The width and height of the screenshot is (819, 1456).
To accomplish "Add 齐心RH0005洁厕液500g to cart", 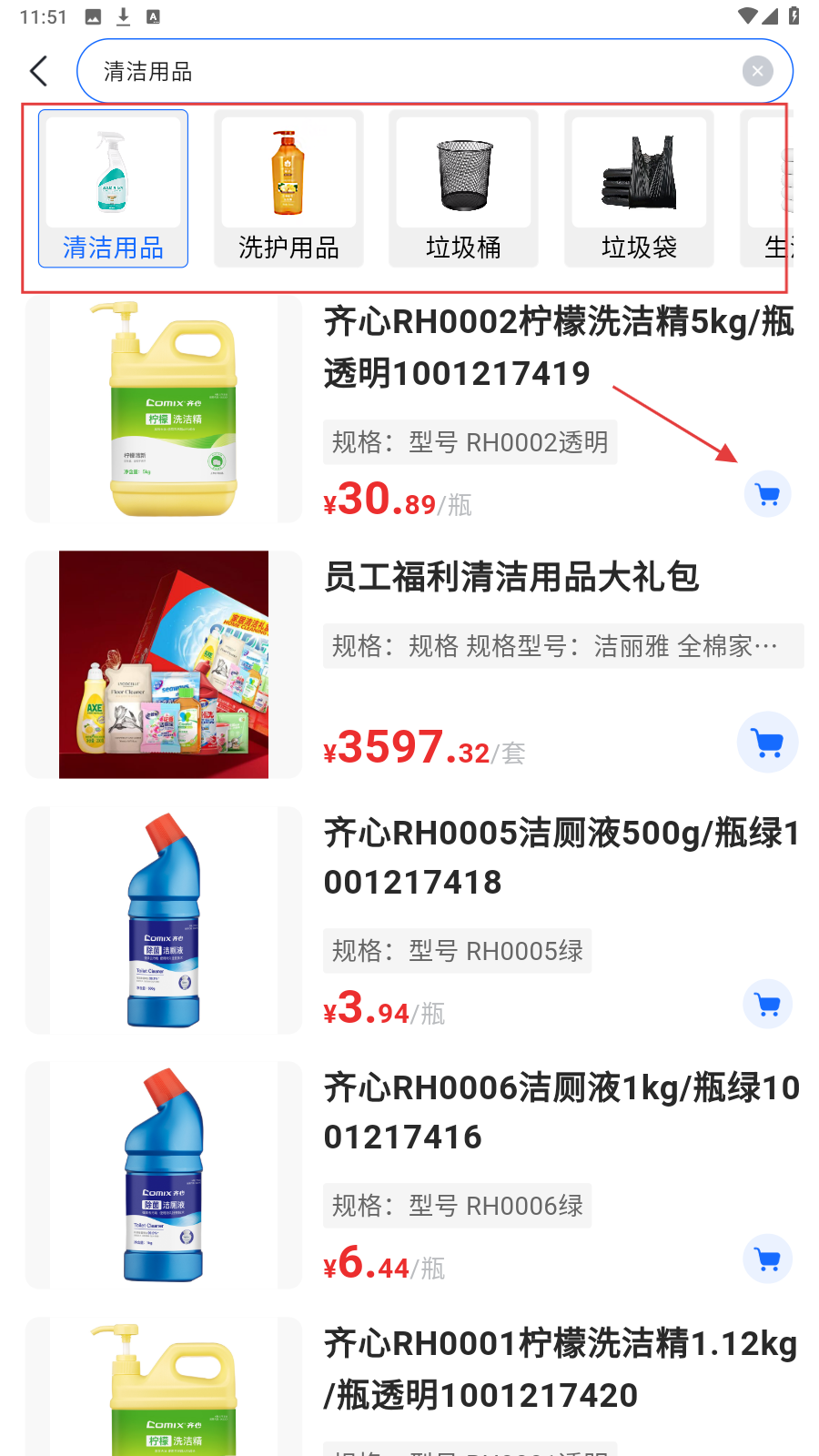I will (767, 1004).
